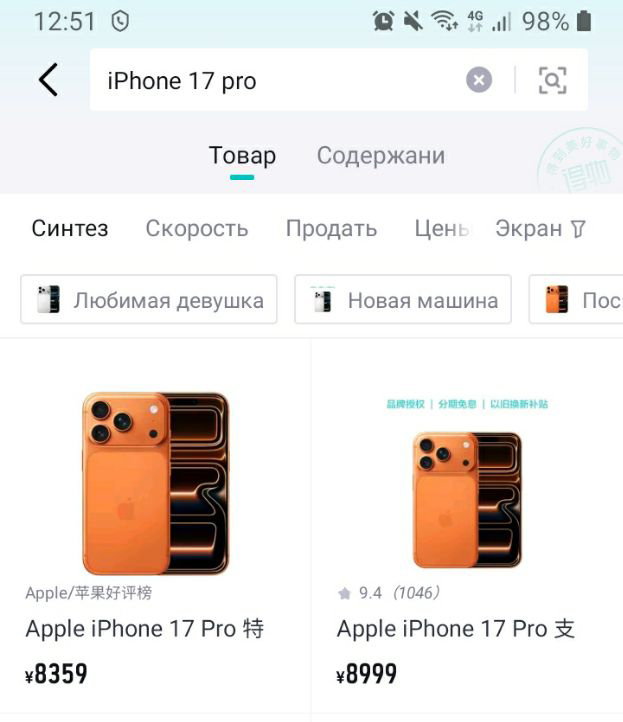The width and height of the screenshot is (623, 722).
Task: Sort results by price (Цена)
Action: click(x=442, y=228)
